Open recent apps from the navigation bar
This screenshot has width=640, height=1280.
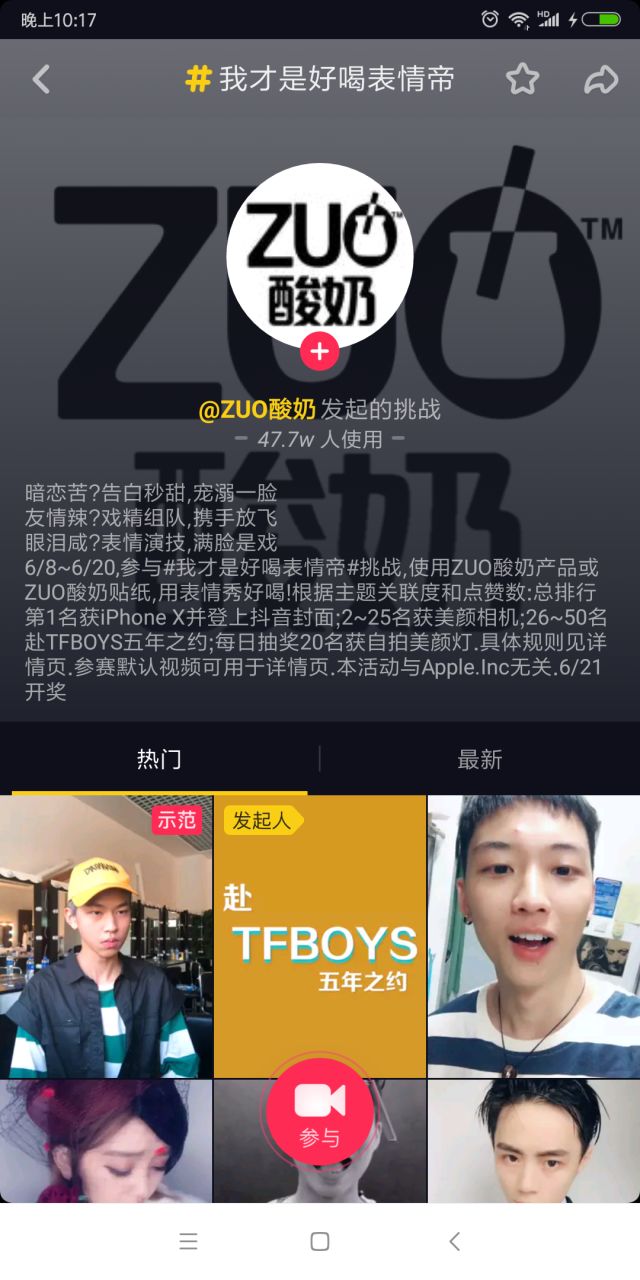188,1242
